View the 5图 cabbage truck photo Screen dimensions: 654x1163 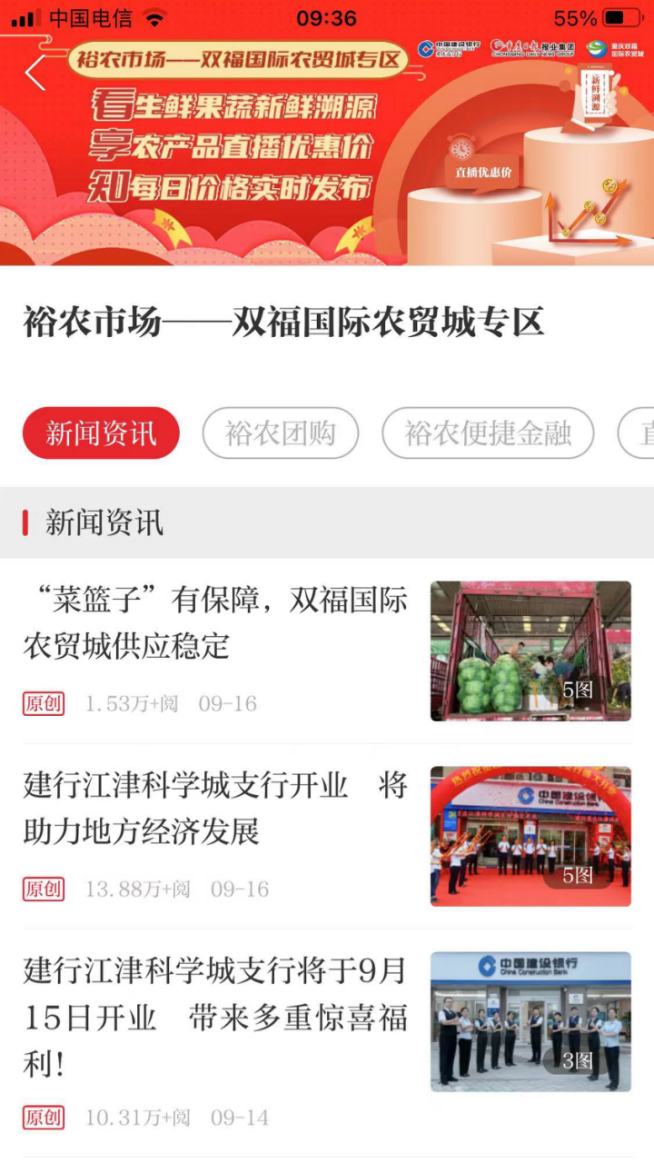coord(530,651)
